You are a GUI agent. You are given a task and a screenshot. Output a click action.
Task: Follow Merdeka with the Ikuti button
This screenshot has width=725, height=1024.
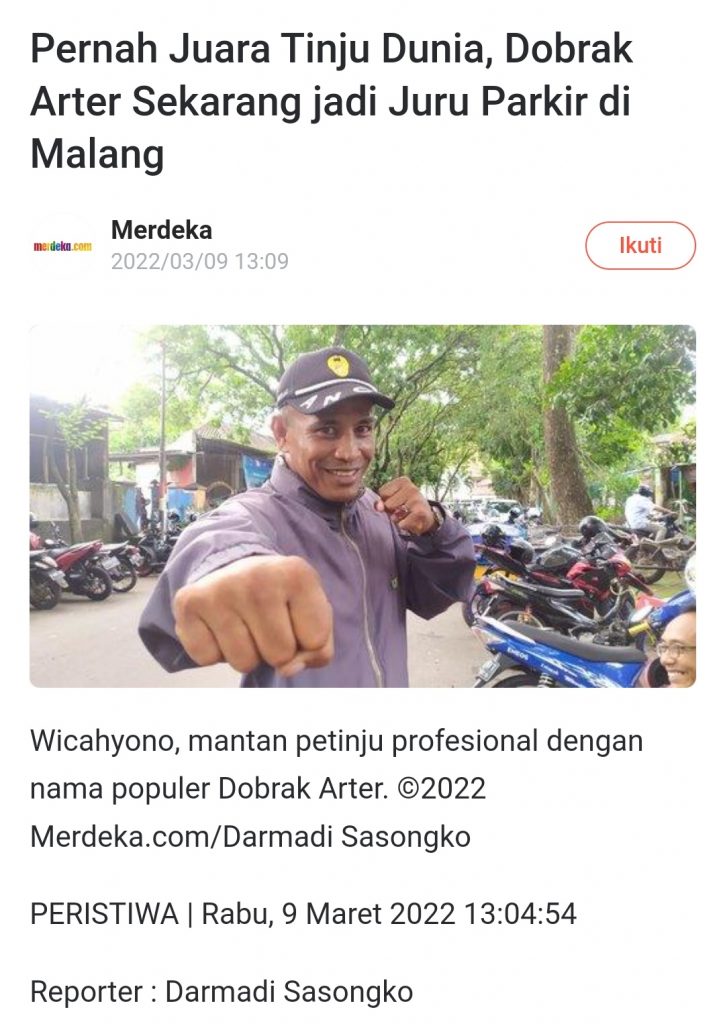[x=640, y=246]
